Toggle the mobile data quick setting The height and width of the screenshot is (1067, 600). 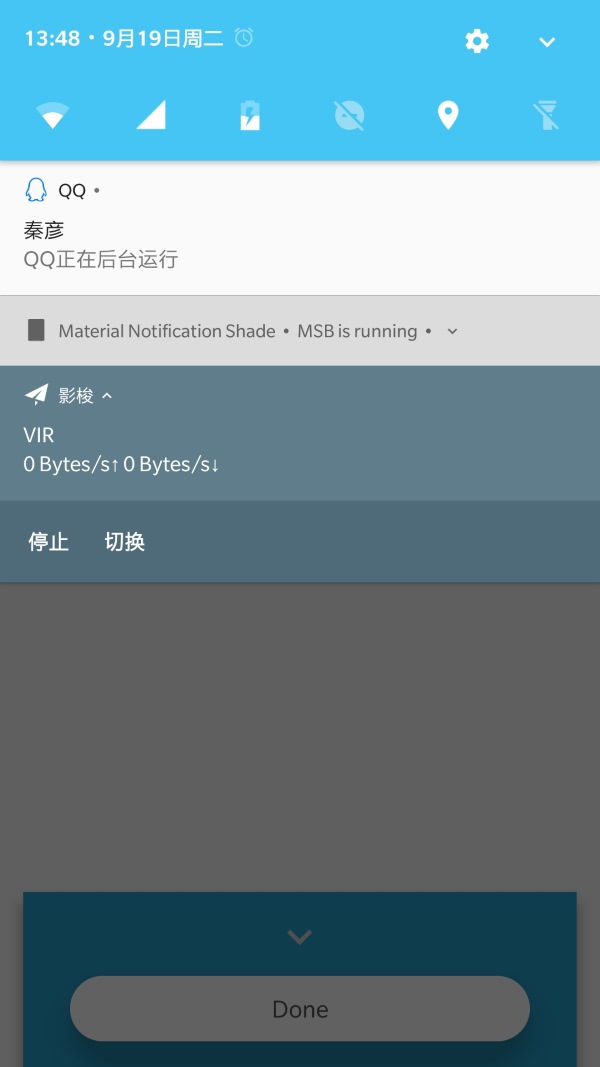pyautogui.click(x=151, y=116)
